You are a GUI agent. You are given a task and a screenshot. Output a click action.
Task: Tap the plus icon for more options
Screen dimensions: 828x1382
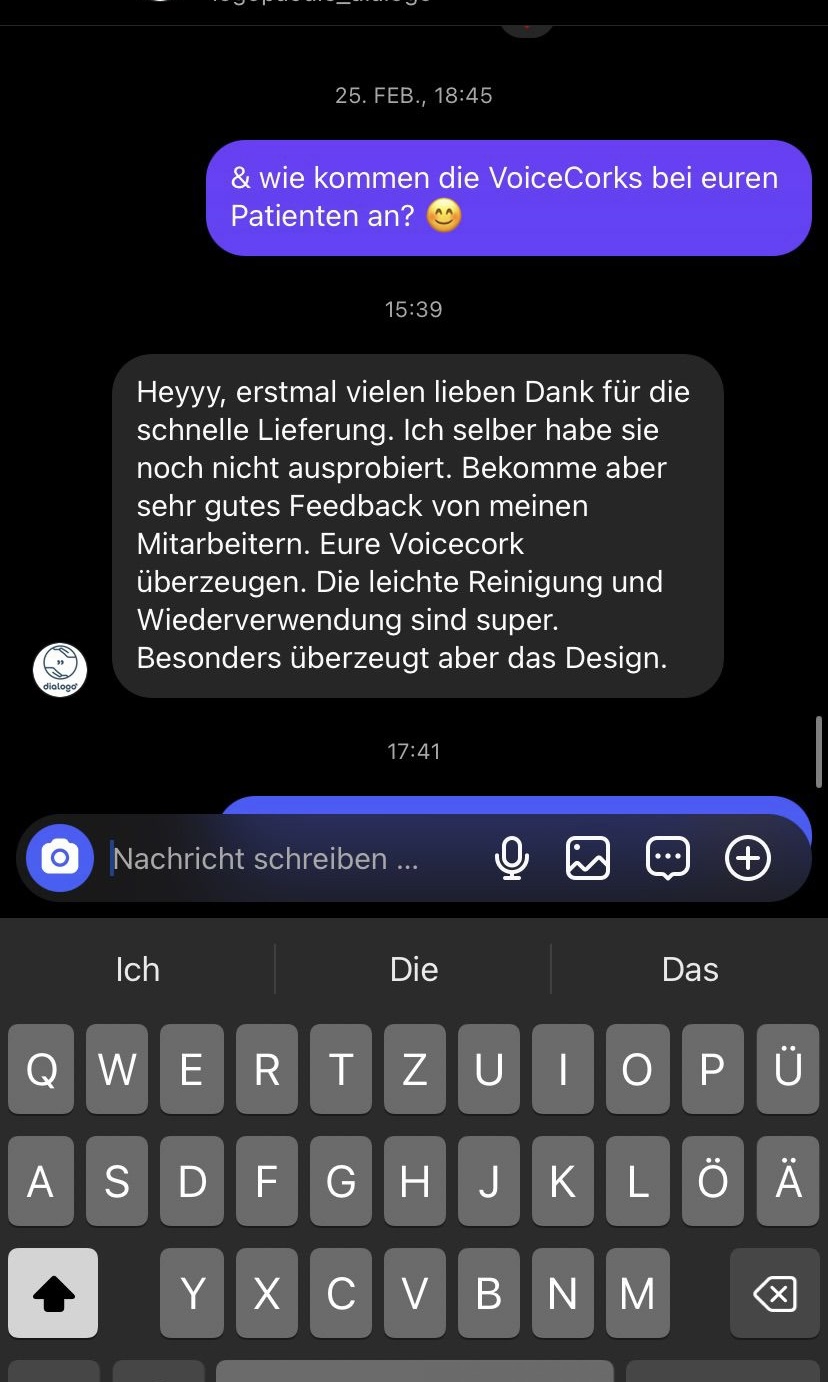point(748,858)
